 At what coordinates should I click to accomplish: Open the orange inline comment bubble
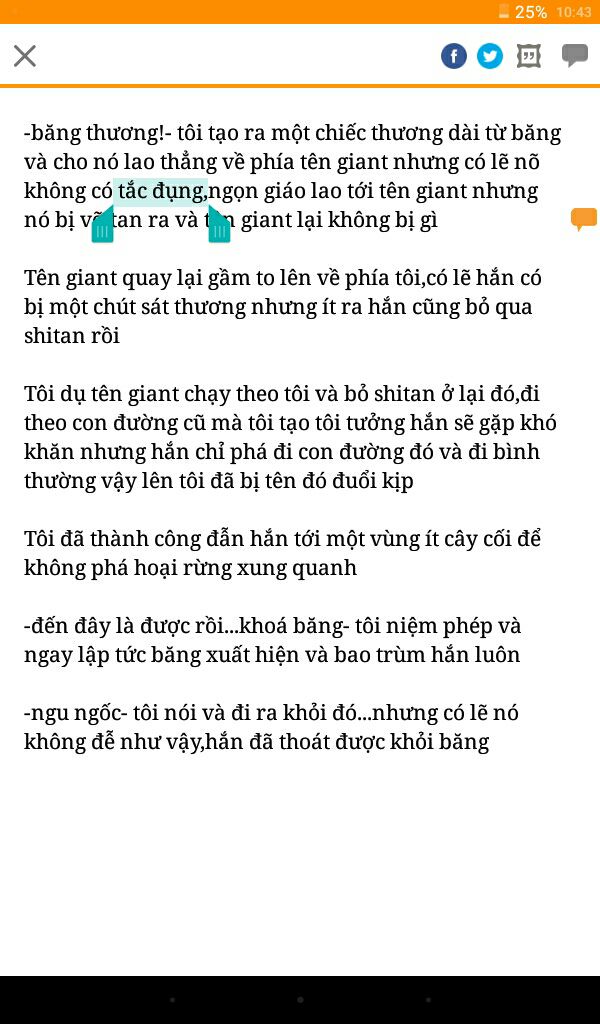[584, 219]
